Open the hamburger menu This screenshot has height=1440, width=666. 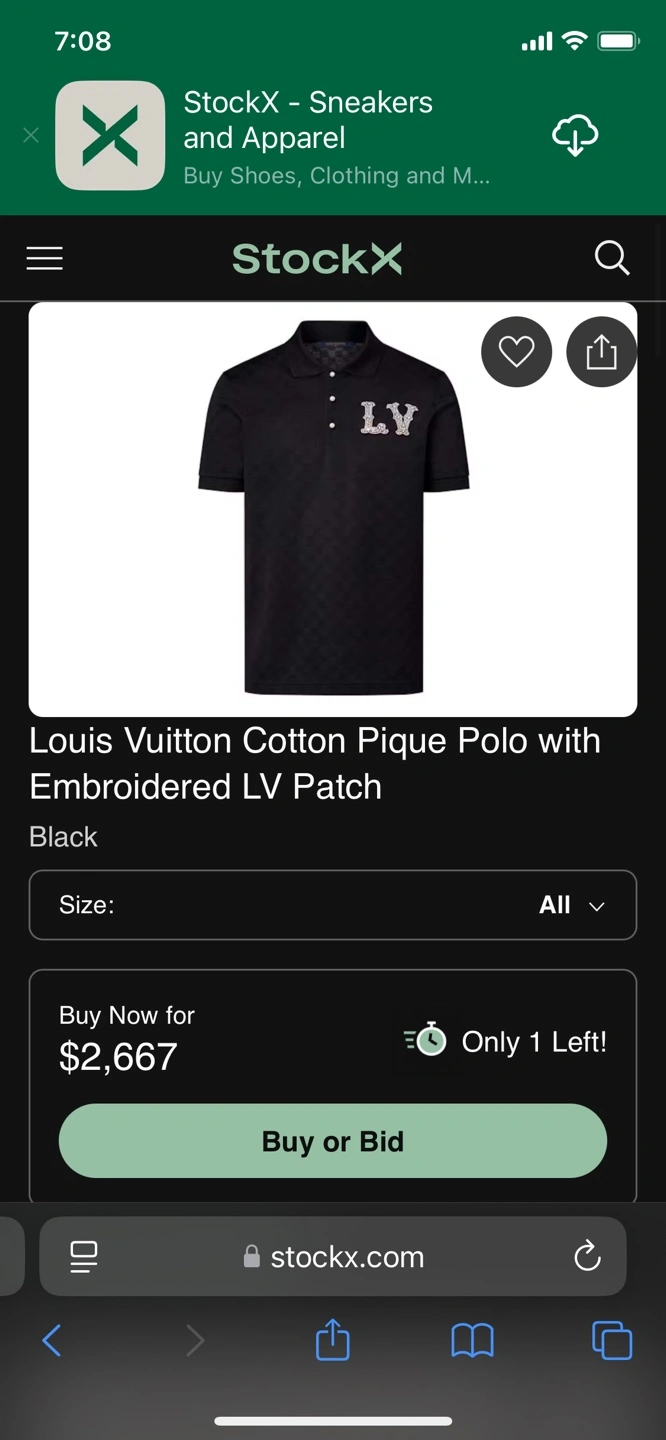pos(44,259)
